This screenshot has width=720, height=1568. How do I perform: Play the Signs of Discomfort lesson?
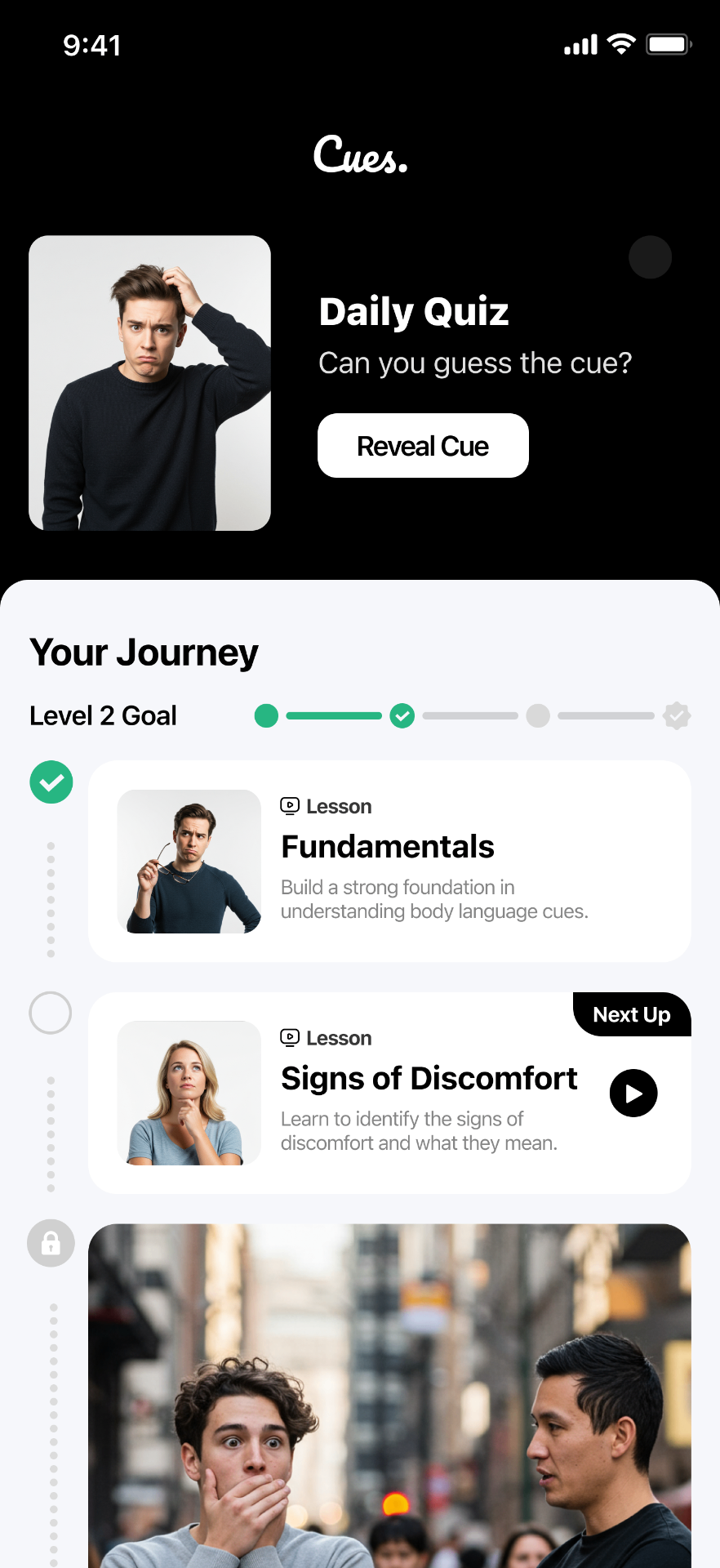click(633, 1093)
